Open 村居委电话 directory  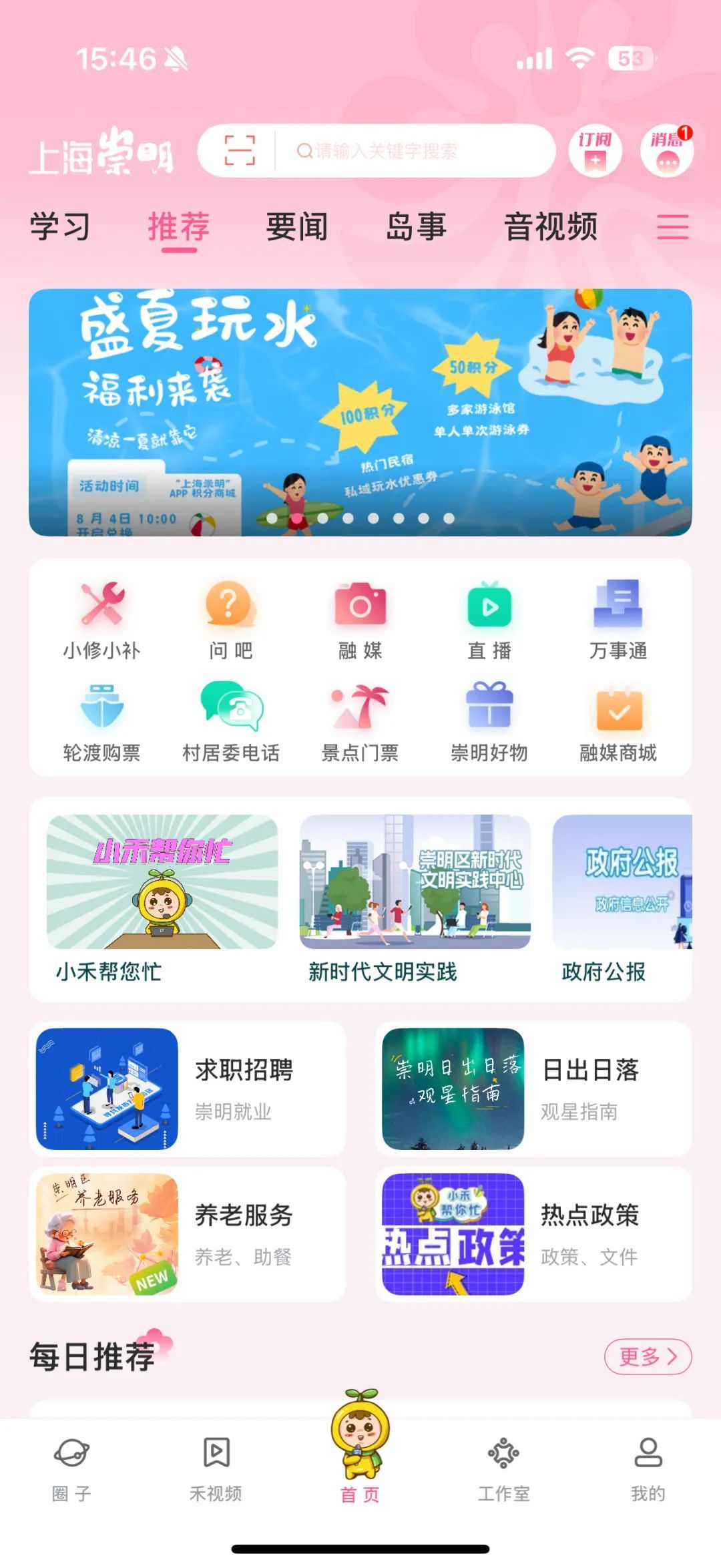coord(231,723)
